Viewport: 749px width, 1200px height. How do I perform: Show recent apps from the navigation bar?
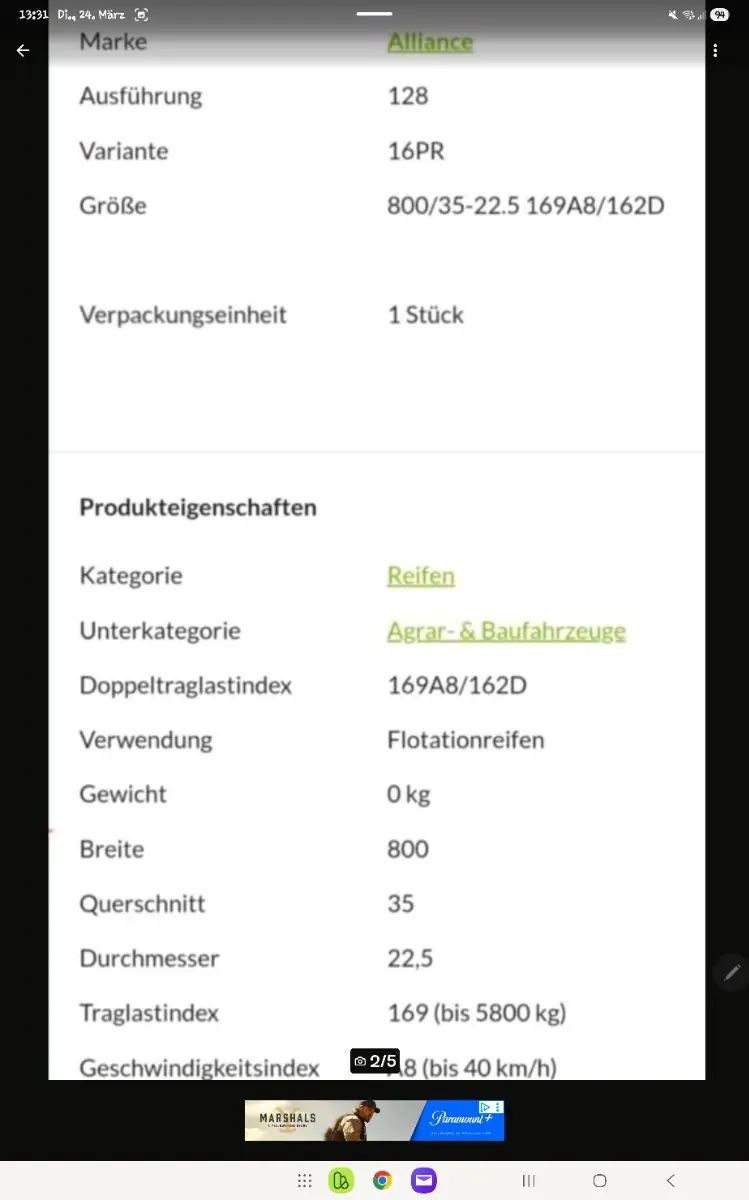click(529, 1181)
